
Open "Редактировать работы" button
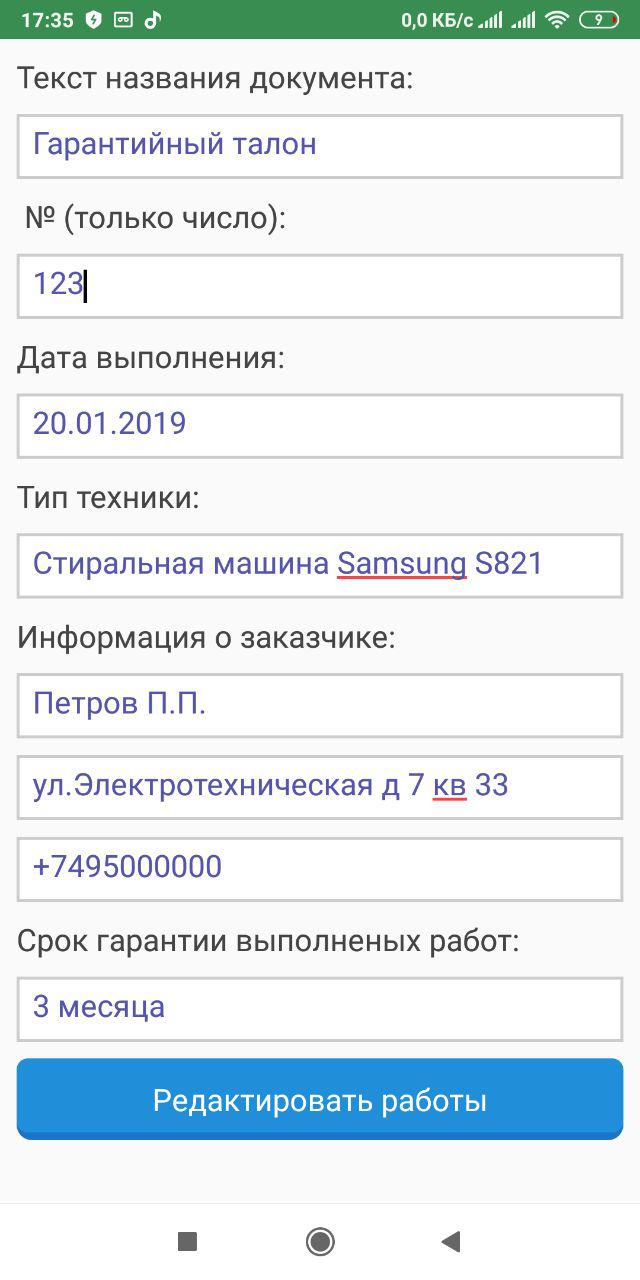click(x=320, y=1100)
